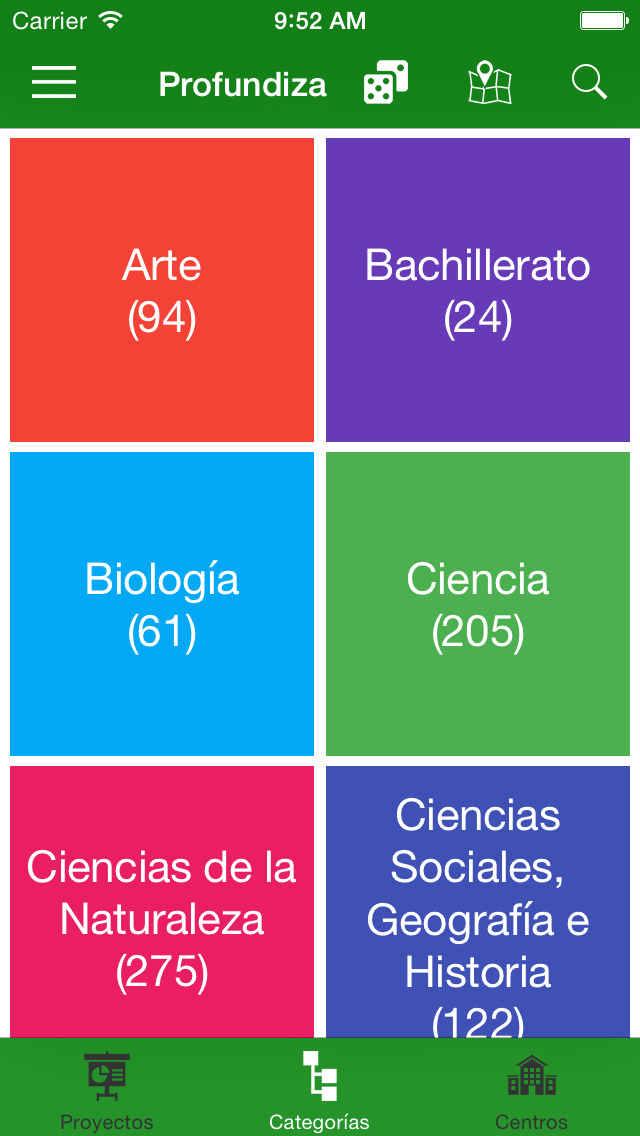Select the Biología category tile
The image size is (640, 1136).
[162, 604]
